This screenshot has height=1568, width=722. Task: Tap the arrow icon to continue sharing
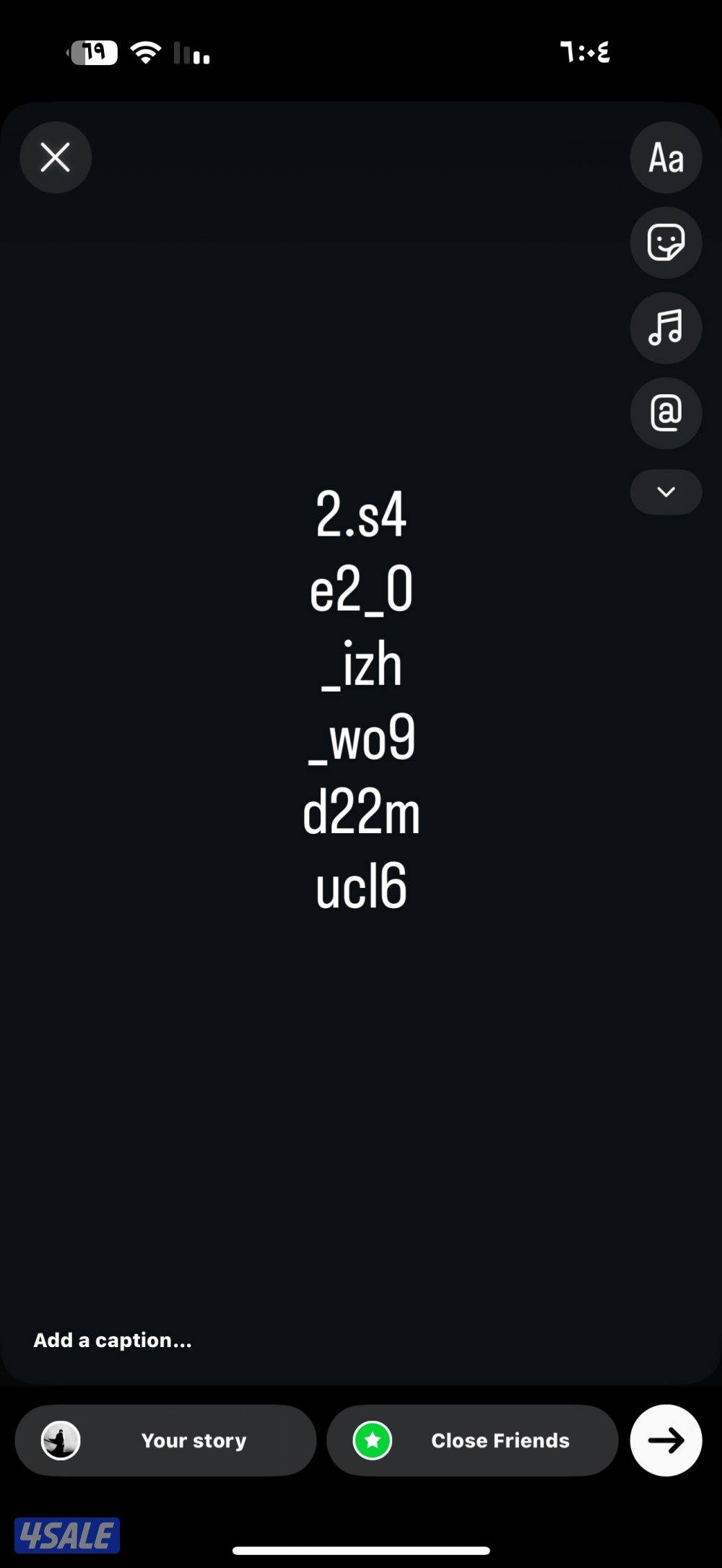click(x=664, y=1440)
